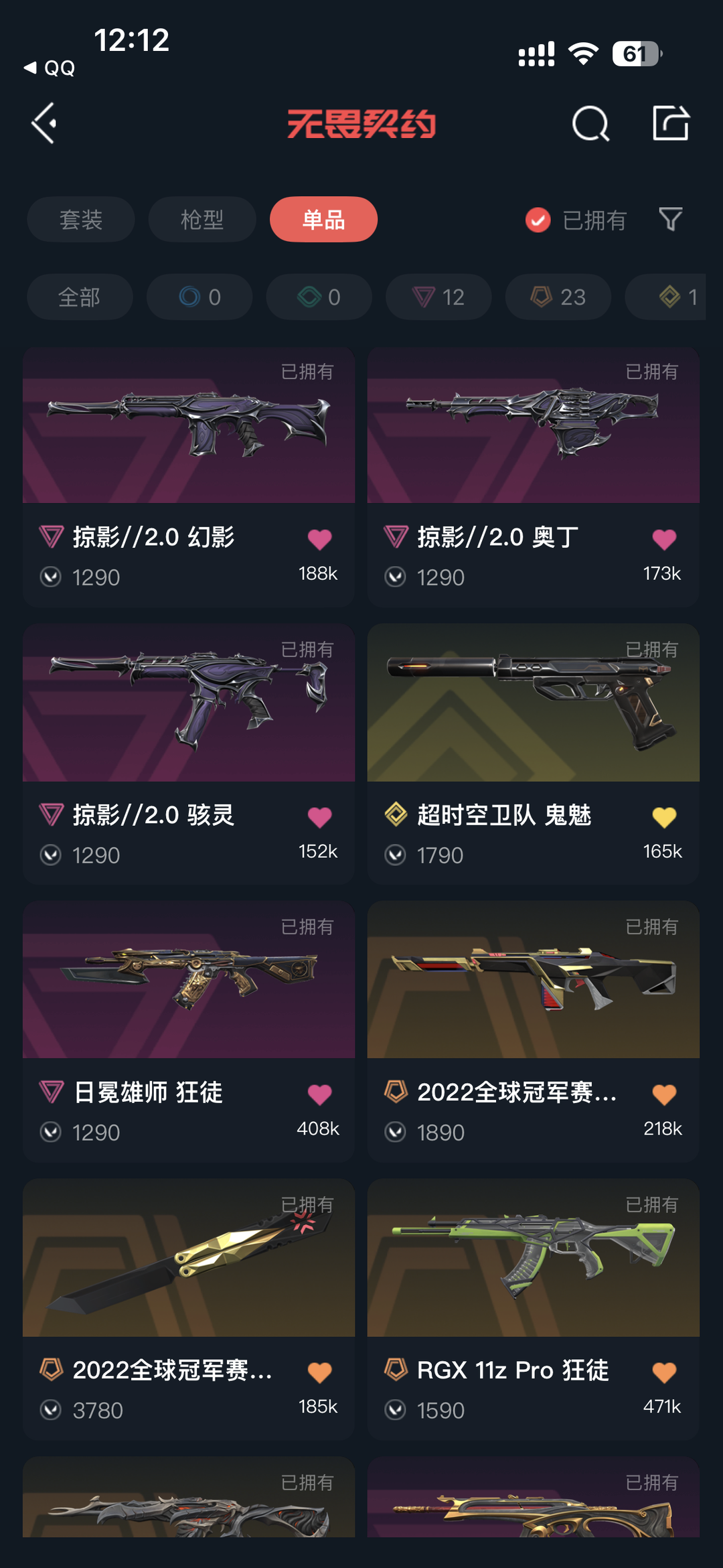This screenshot has height=1568, width=723.
Task: Like the 2022全球冠军赛 skin priced 1890
Action: (x=664, y=1094)
